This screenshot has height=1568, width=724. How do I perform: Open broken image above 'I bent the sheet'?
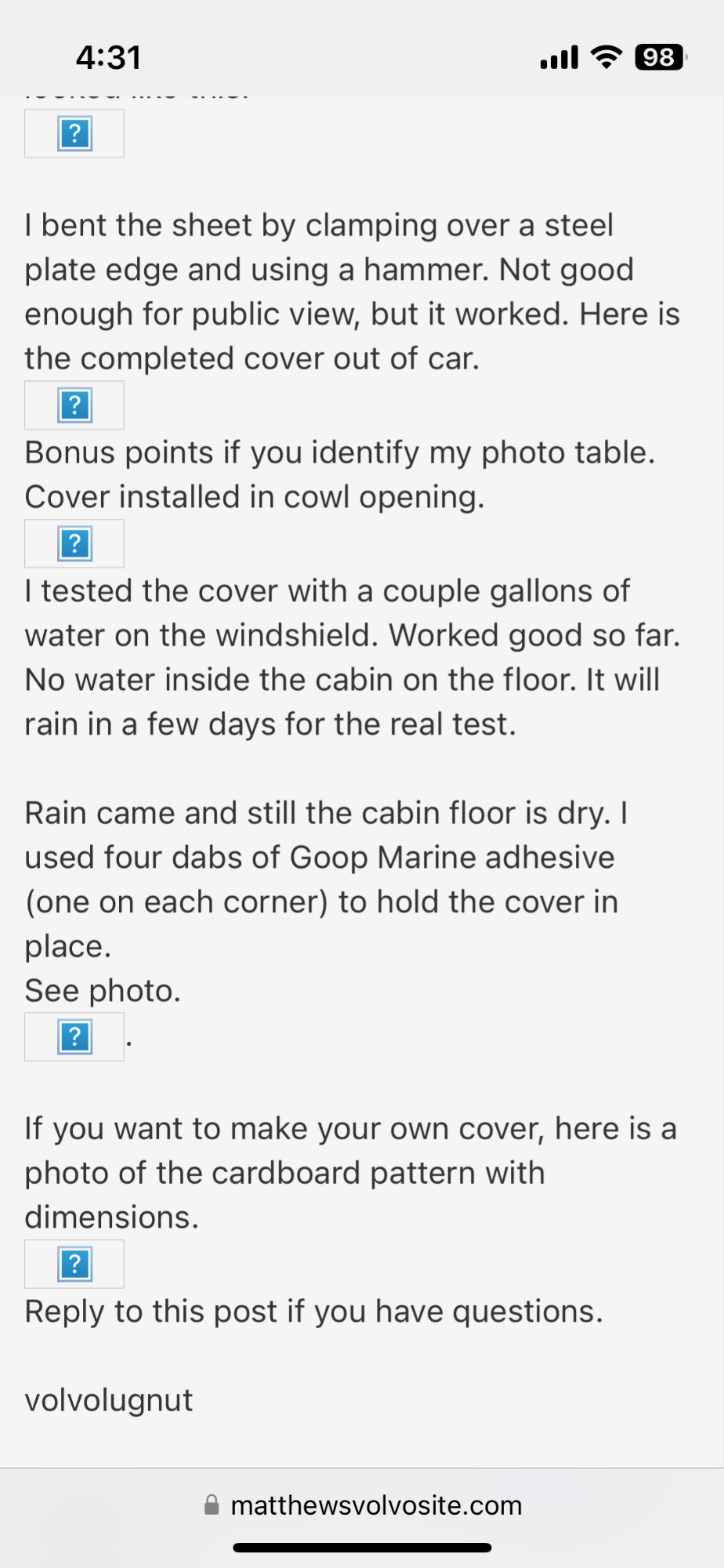point(74,134)
